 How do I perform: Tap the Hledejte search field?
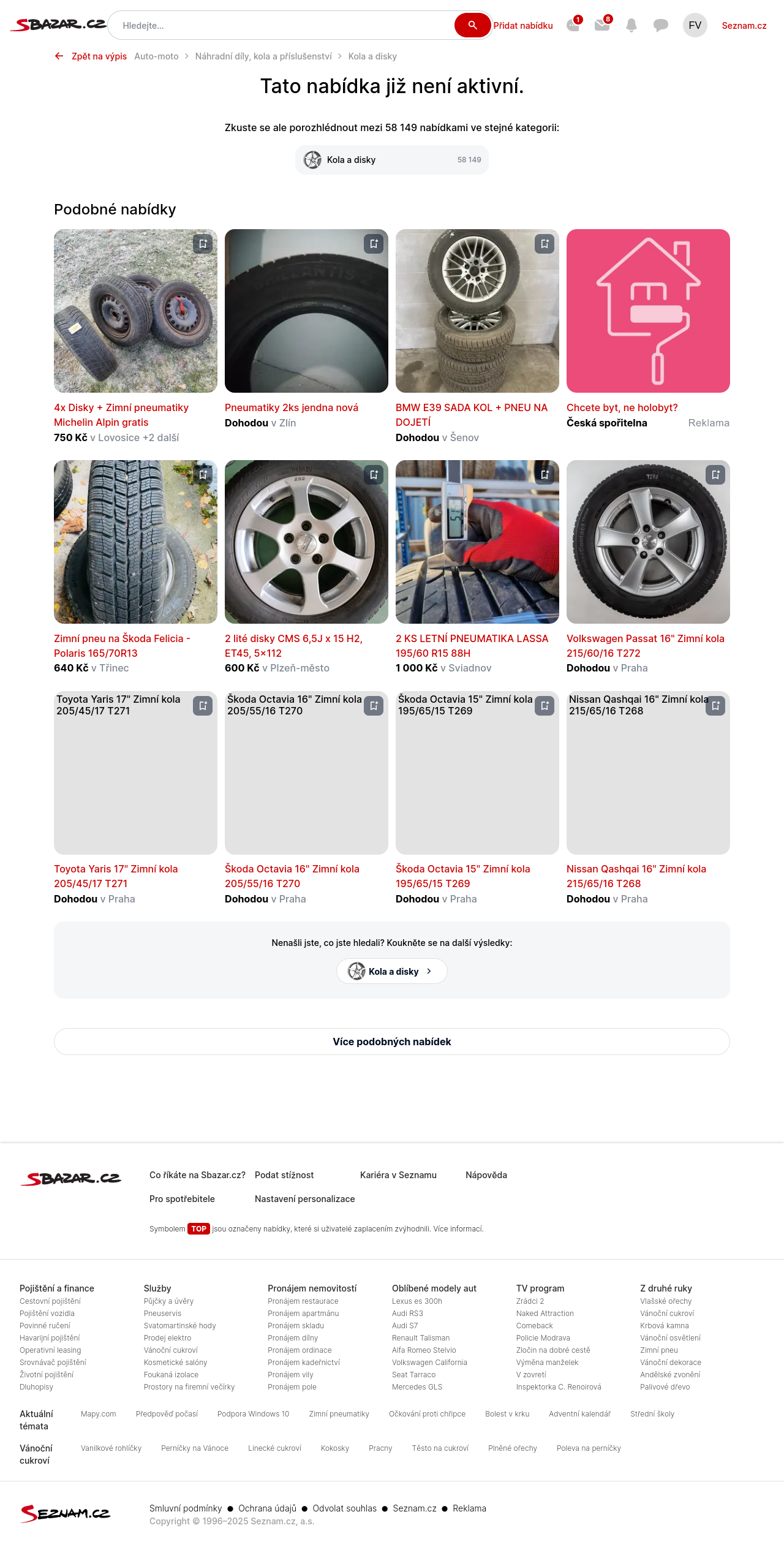(282, 26)
